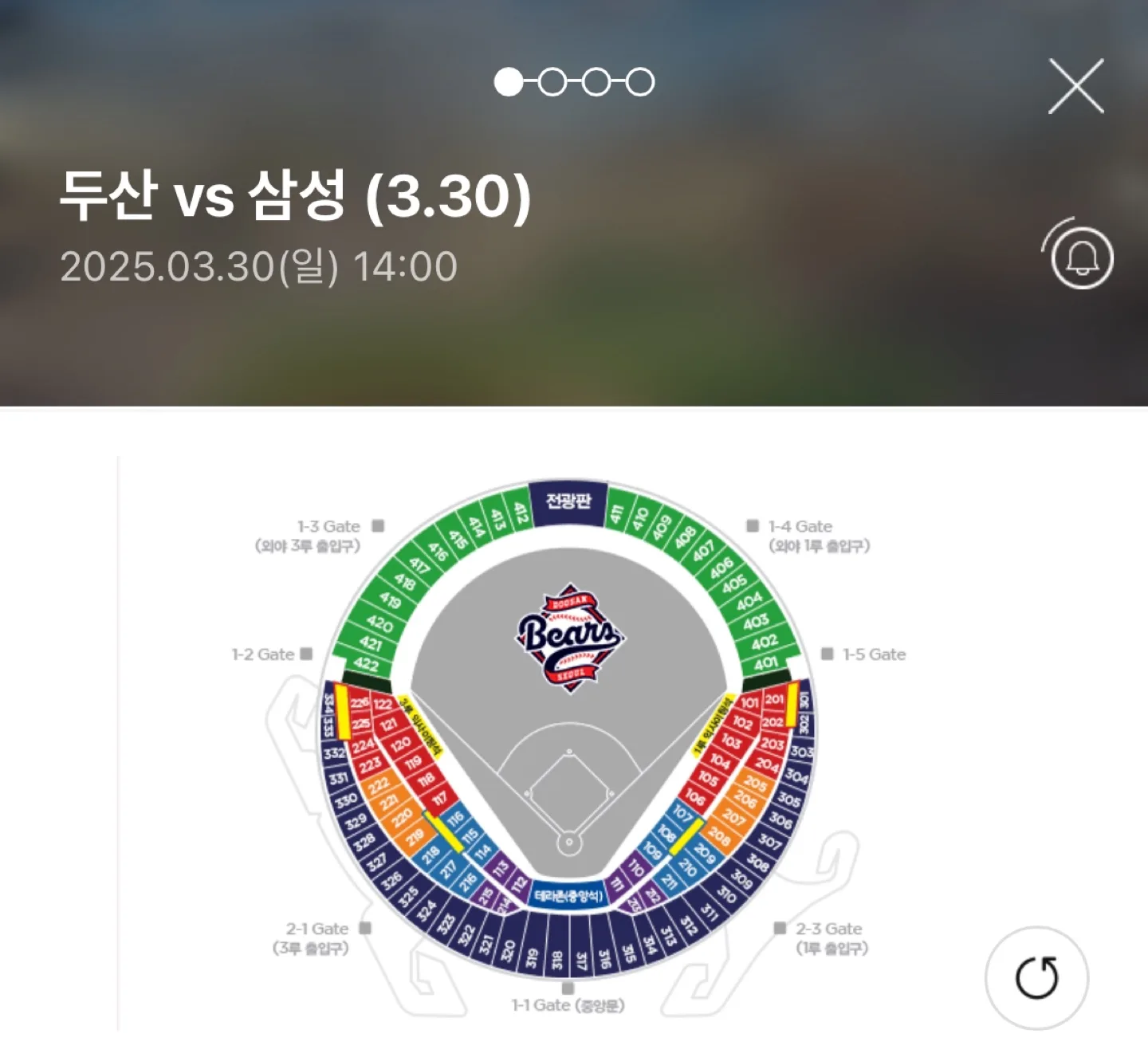Close the seat selection screen
This screenshot has height=1061, width=1148.
pyautogui.click(x=1075, y=86)
